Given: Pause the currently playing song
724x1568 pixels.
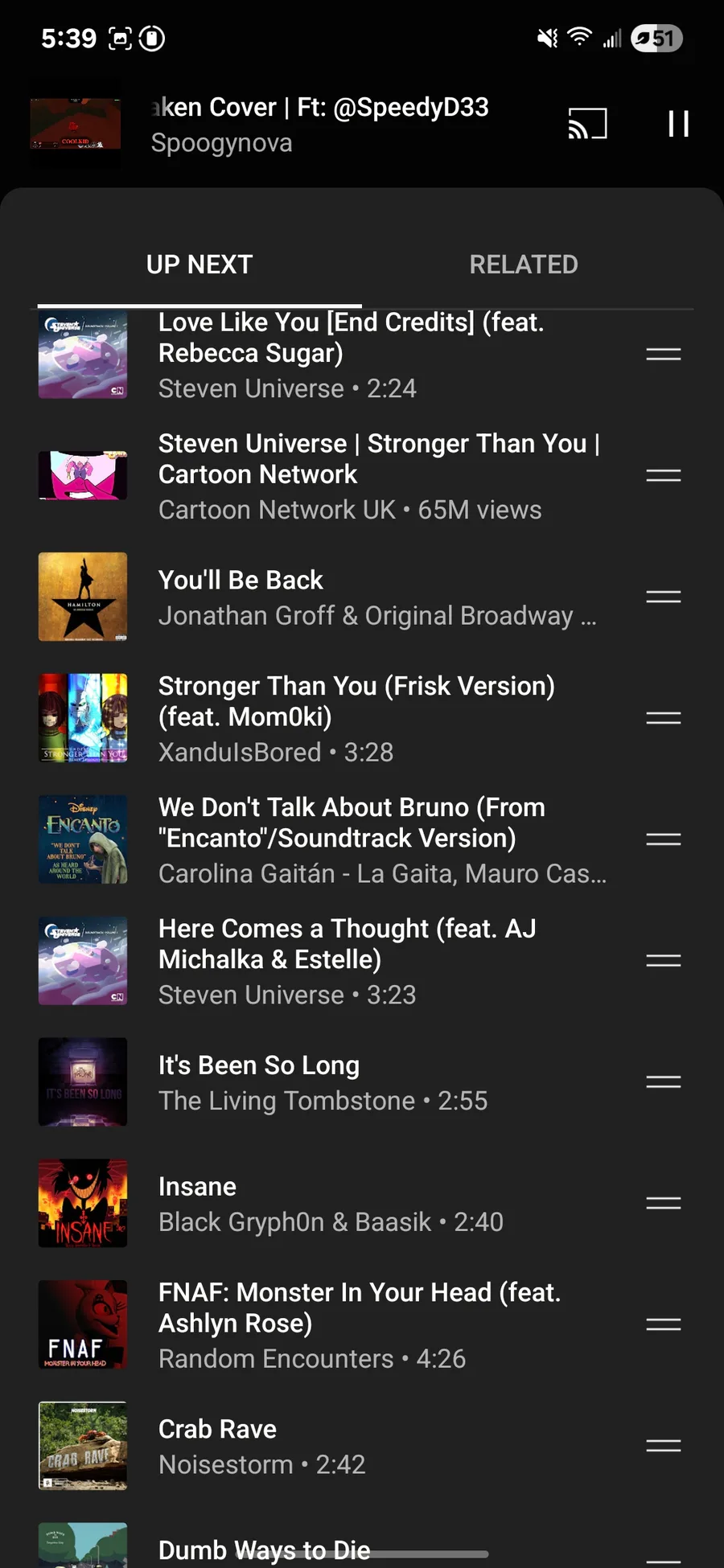Looking at the screenshot, I should click(678, 124).
